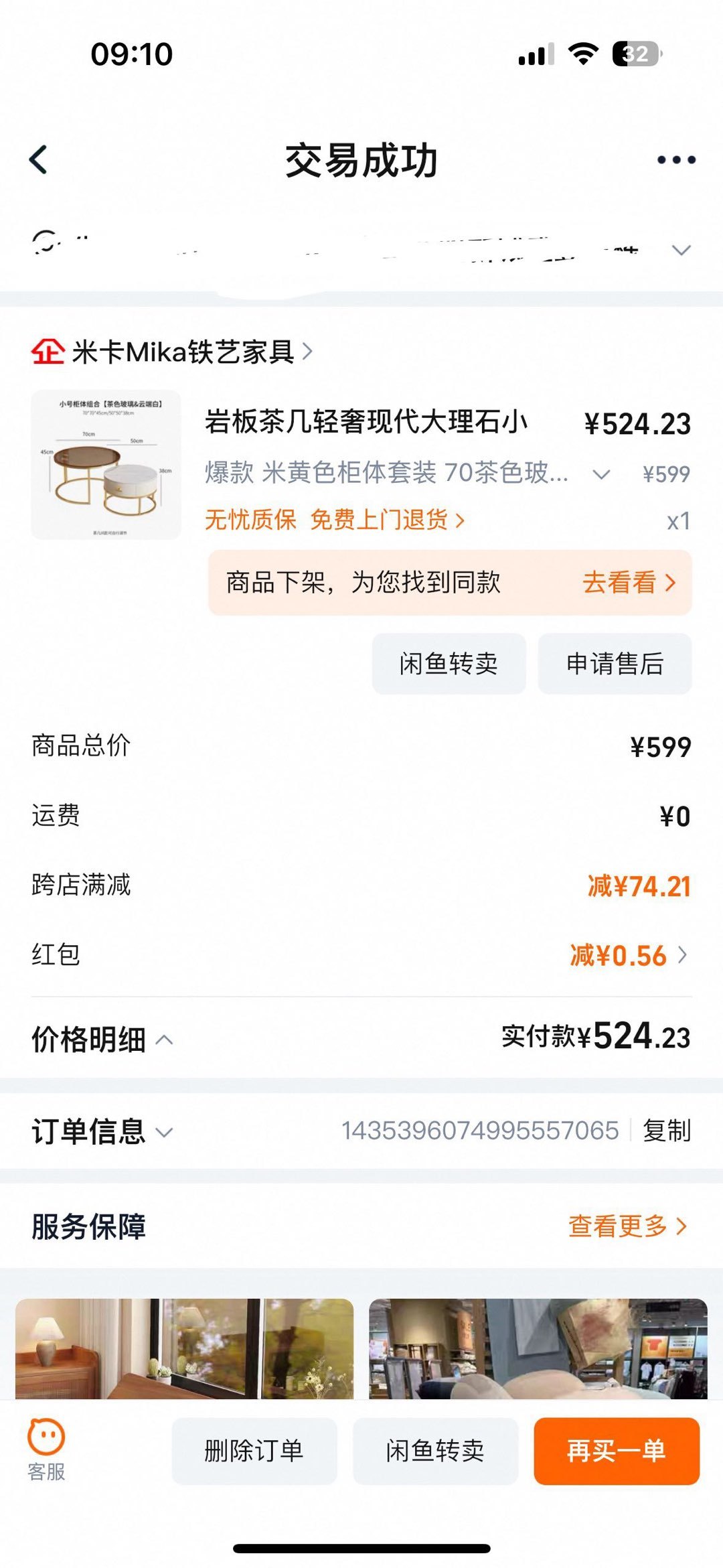Screen dimensions: 723x1568
Task: Expand the collapsed logistics row chevron
Action: (681, 251)
